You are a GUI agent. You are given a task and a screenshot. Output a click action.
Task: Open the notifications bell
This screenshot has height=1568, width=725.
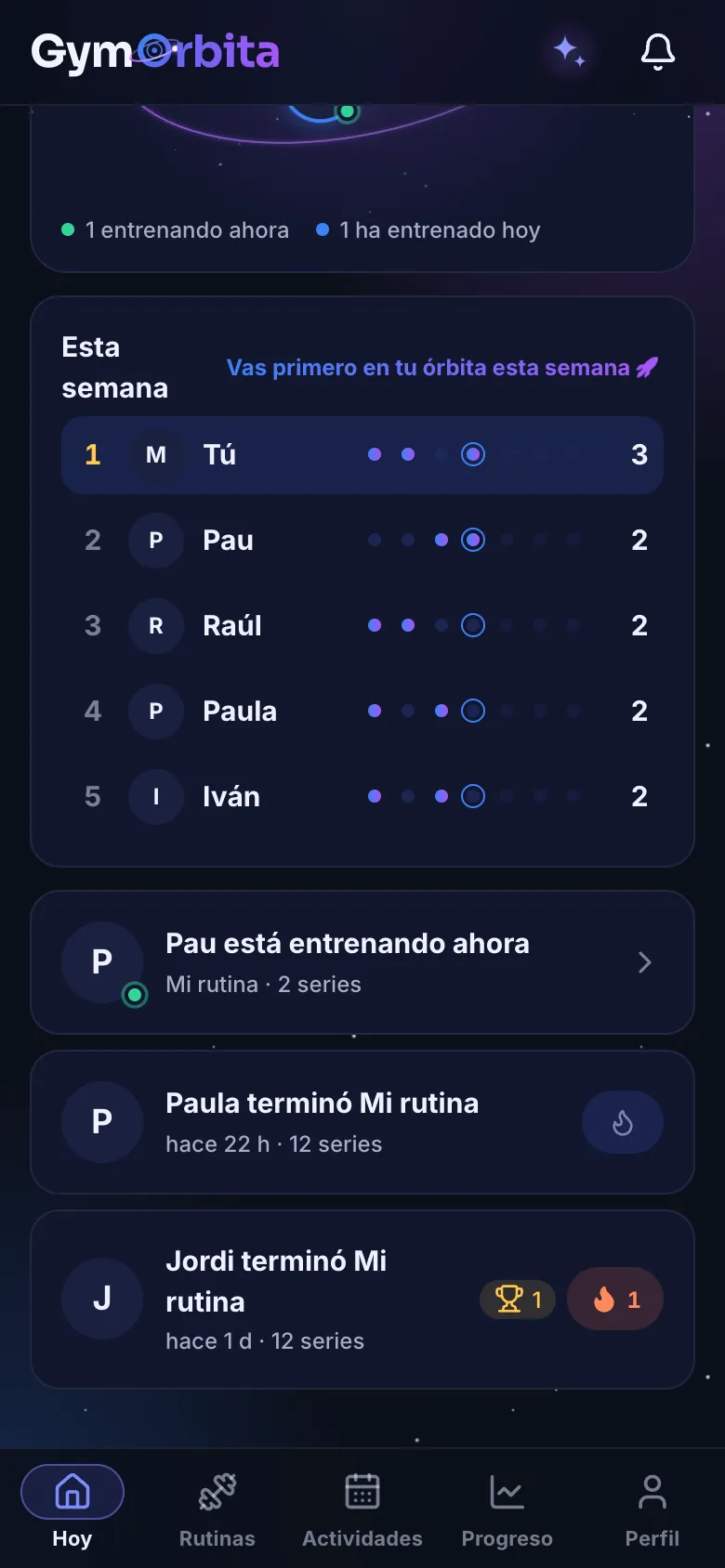pyautogui.click(x=657, y=52)
